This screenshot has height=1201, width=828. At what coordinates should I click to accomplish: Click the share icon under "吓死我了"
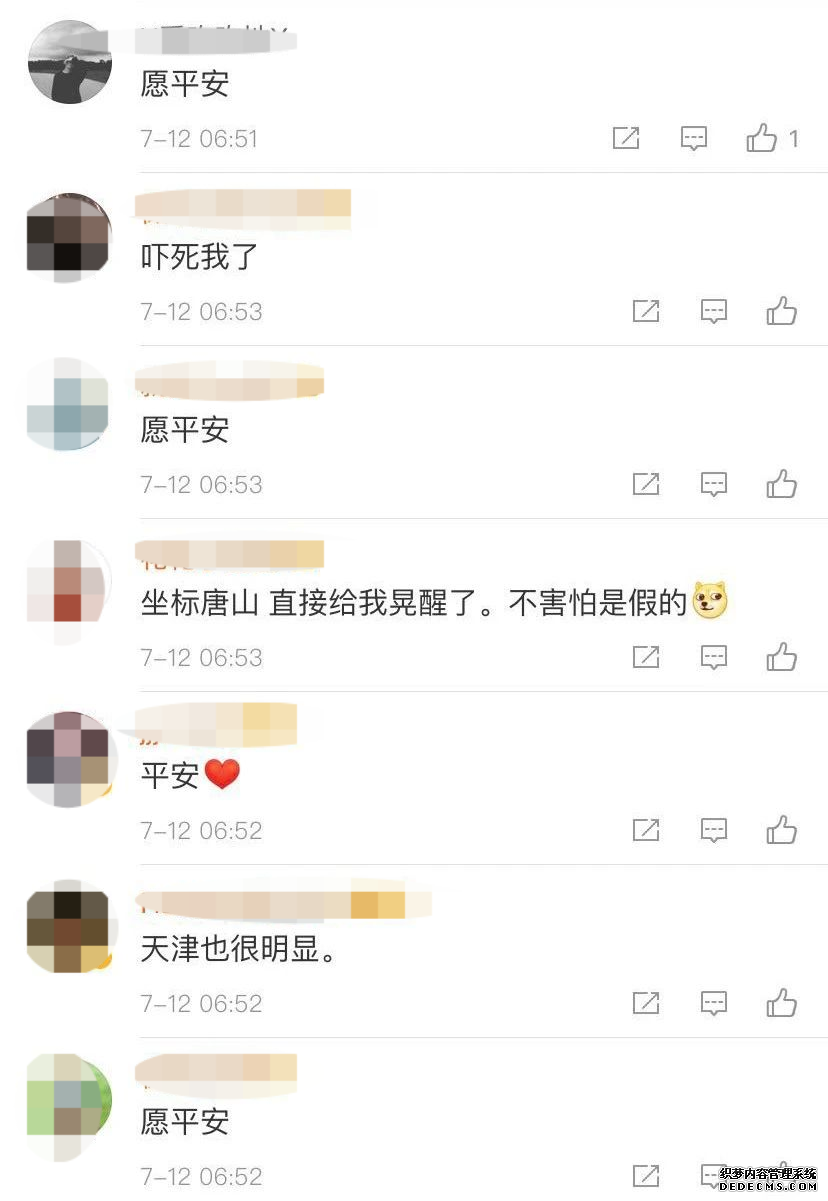[645, 311]
